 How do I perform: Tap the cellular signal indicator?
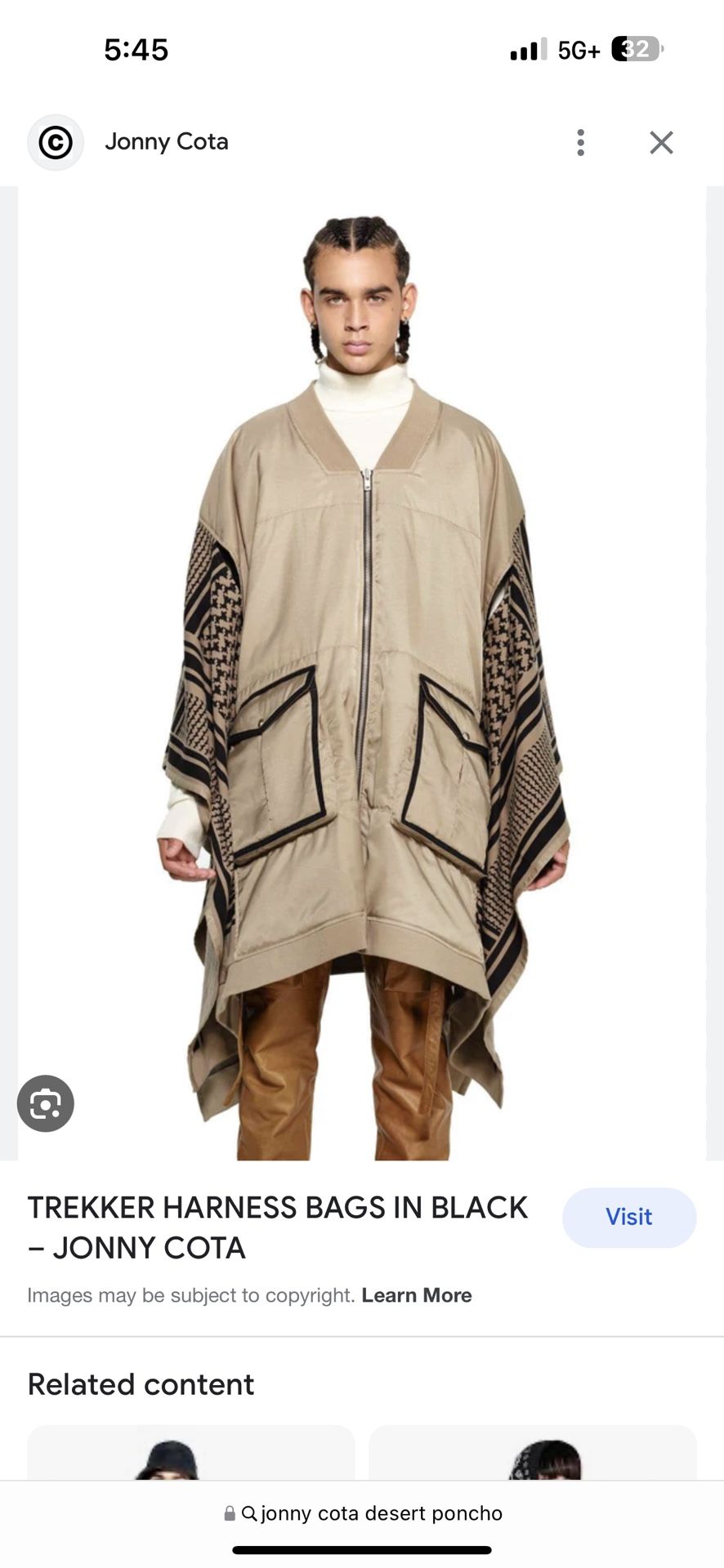[528, 49]
